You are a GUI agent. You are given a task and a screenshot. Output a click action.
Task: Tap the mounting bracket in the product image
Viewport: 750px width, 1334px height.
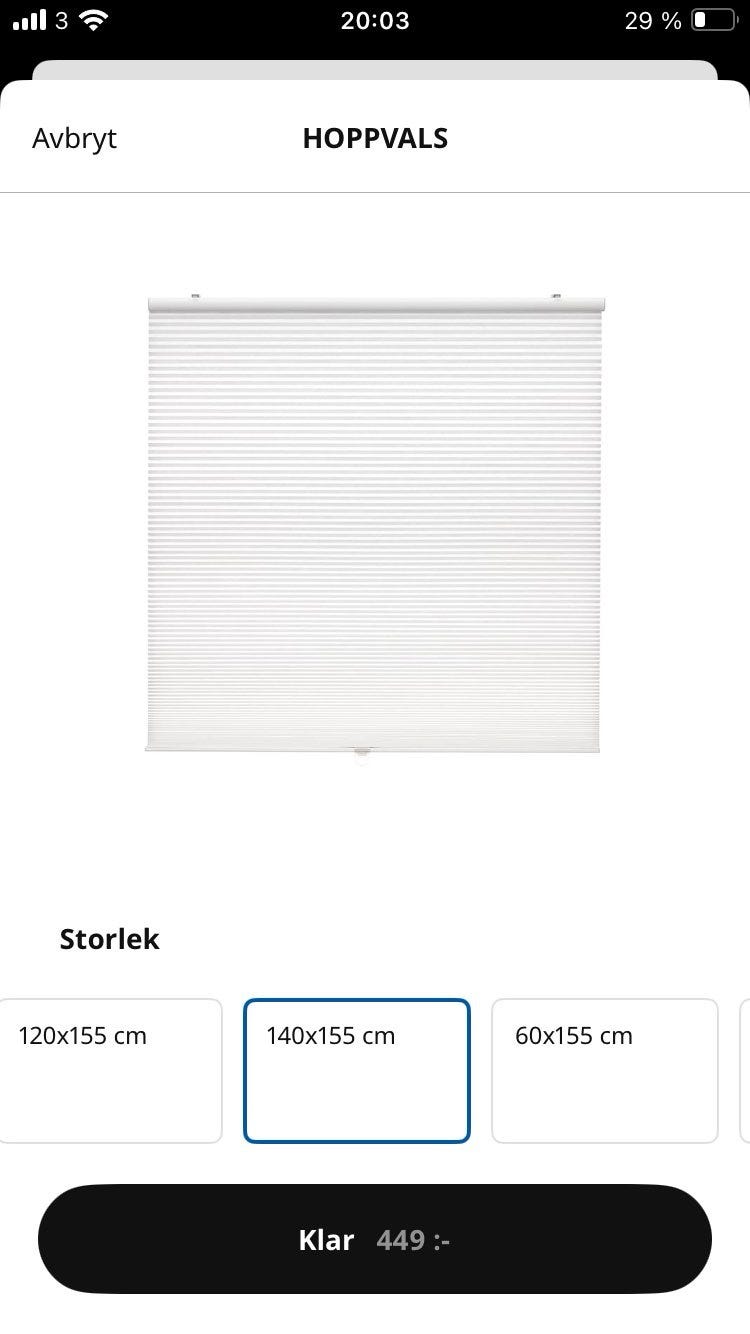pyautogui.click(x=196, y=297)
